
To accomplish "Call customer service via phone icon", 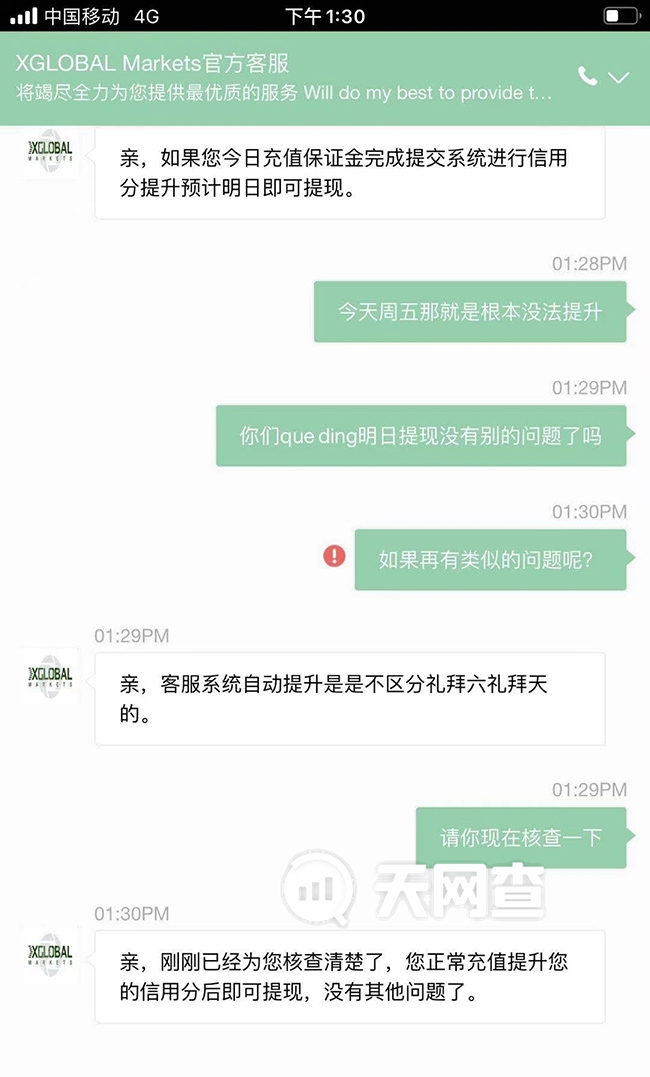I will pyautogui.click(x=588, y=76).
